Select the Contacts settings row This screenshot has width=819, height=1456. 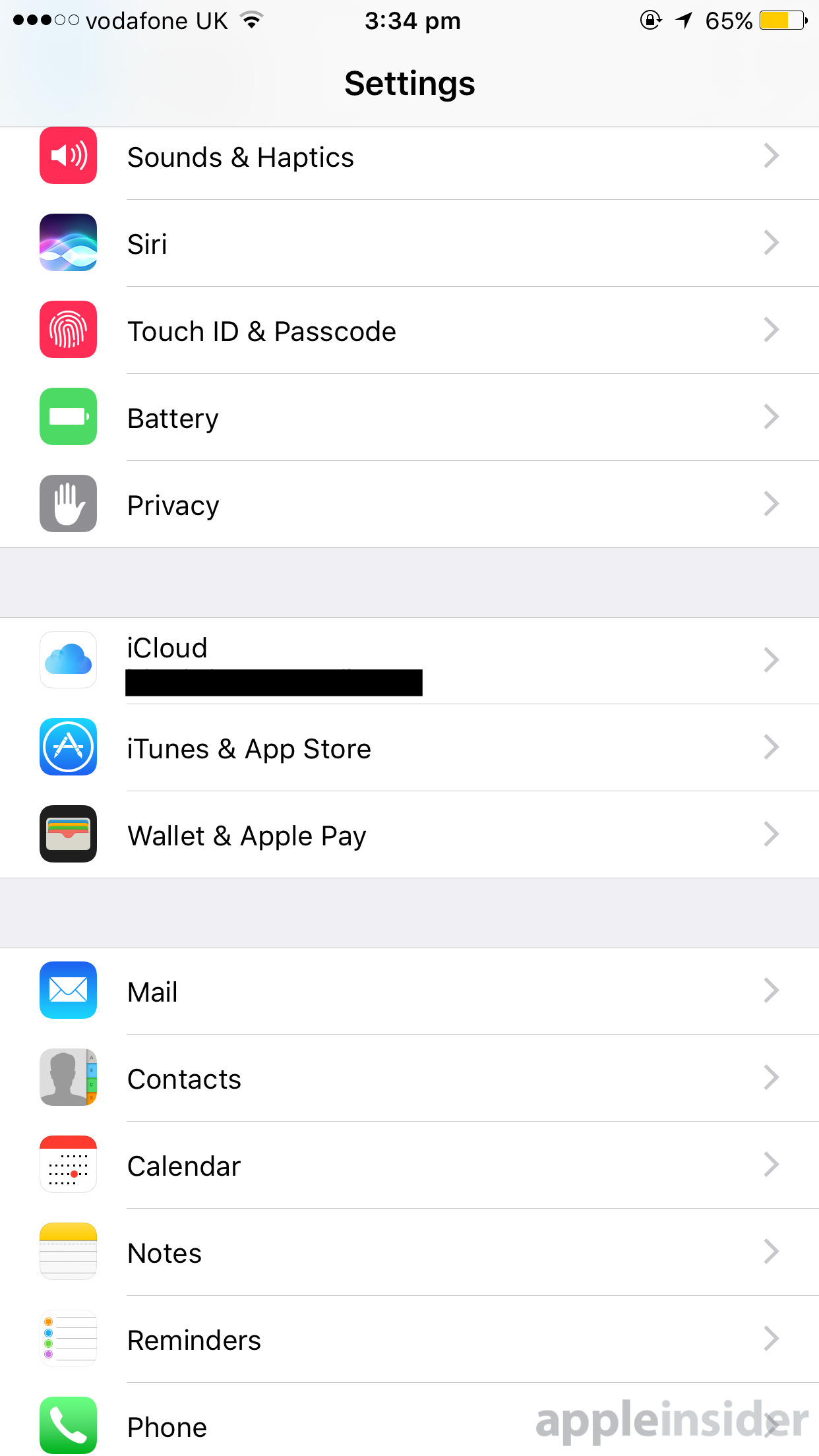(409, 1078)
